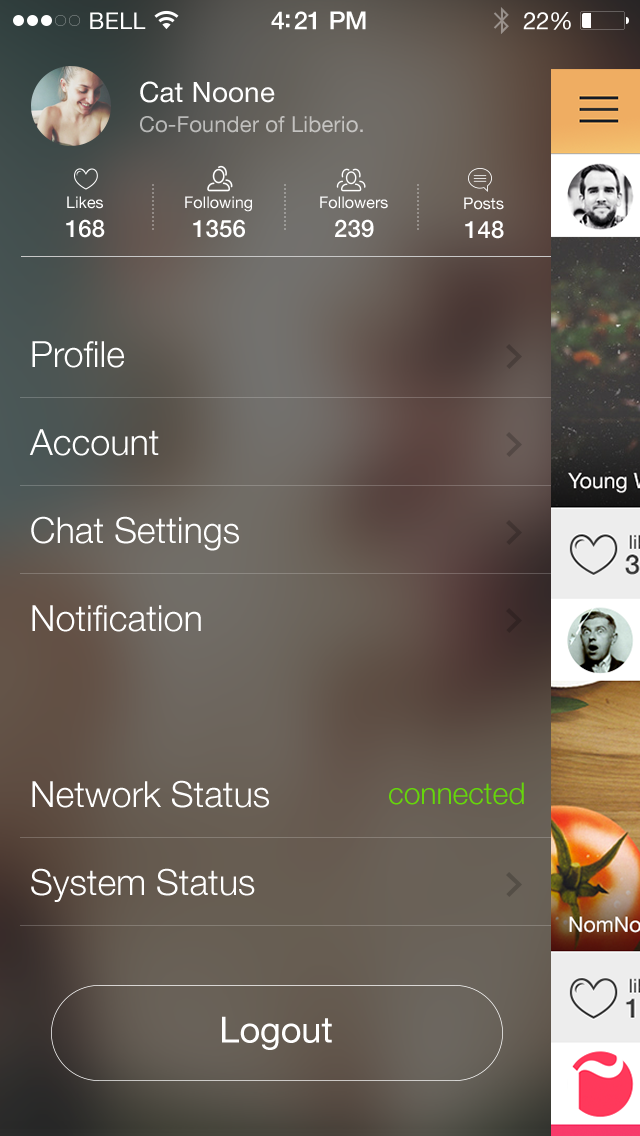
Task: Tap the Logout button
Action: point(276,1032)
